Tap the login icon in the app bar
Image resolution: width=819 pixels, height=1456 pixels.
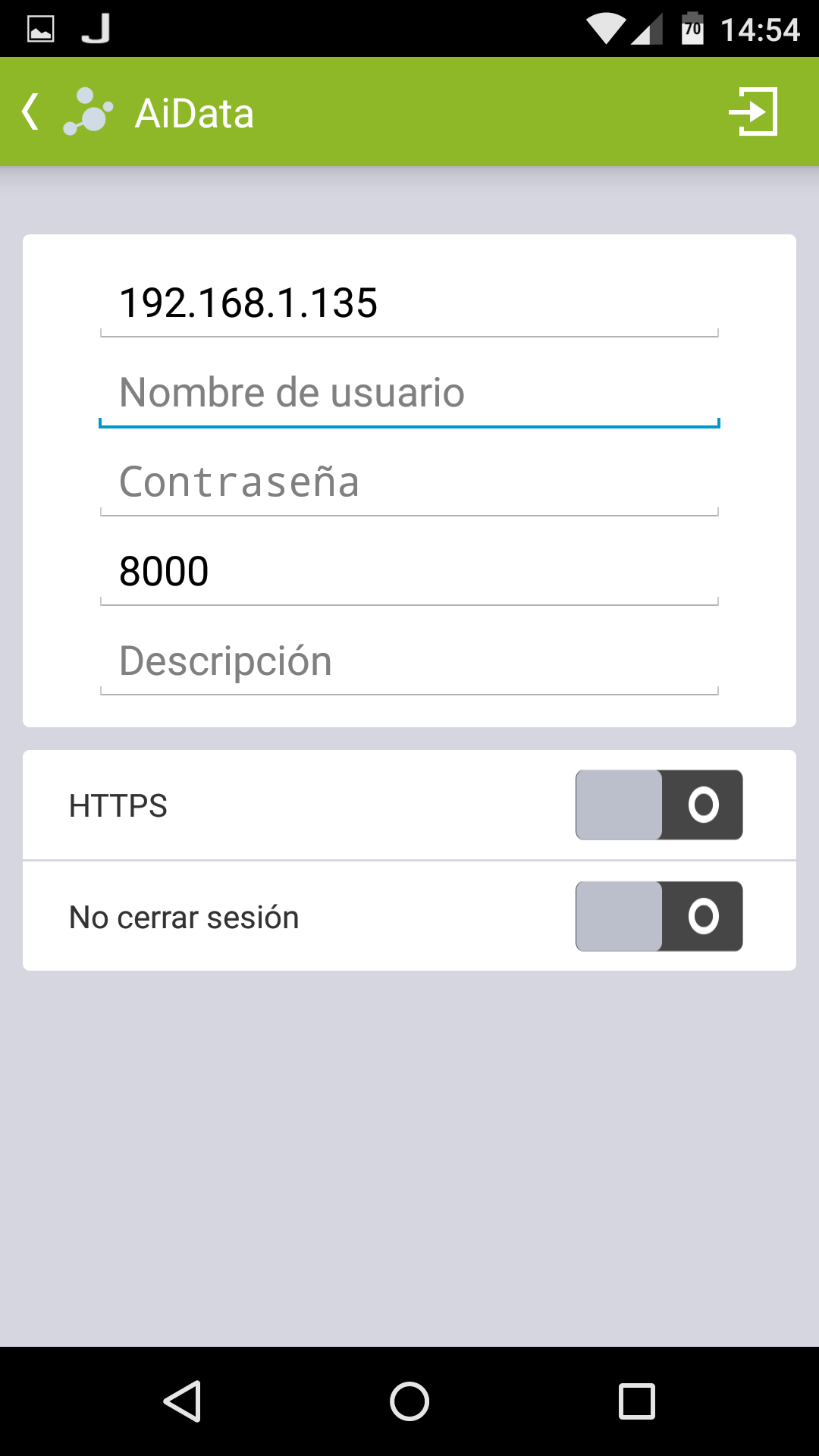click(753, 112)
